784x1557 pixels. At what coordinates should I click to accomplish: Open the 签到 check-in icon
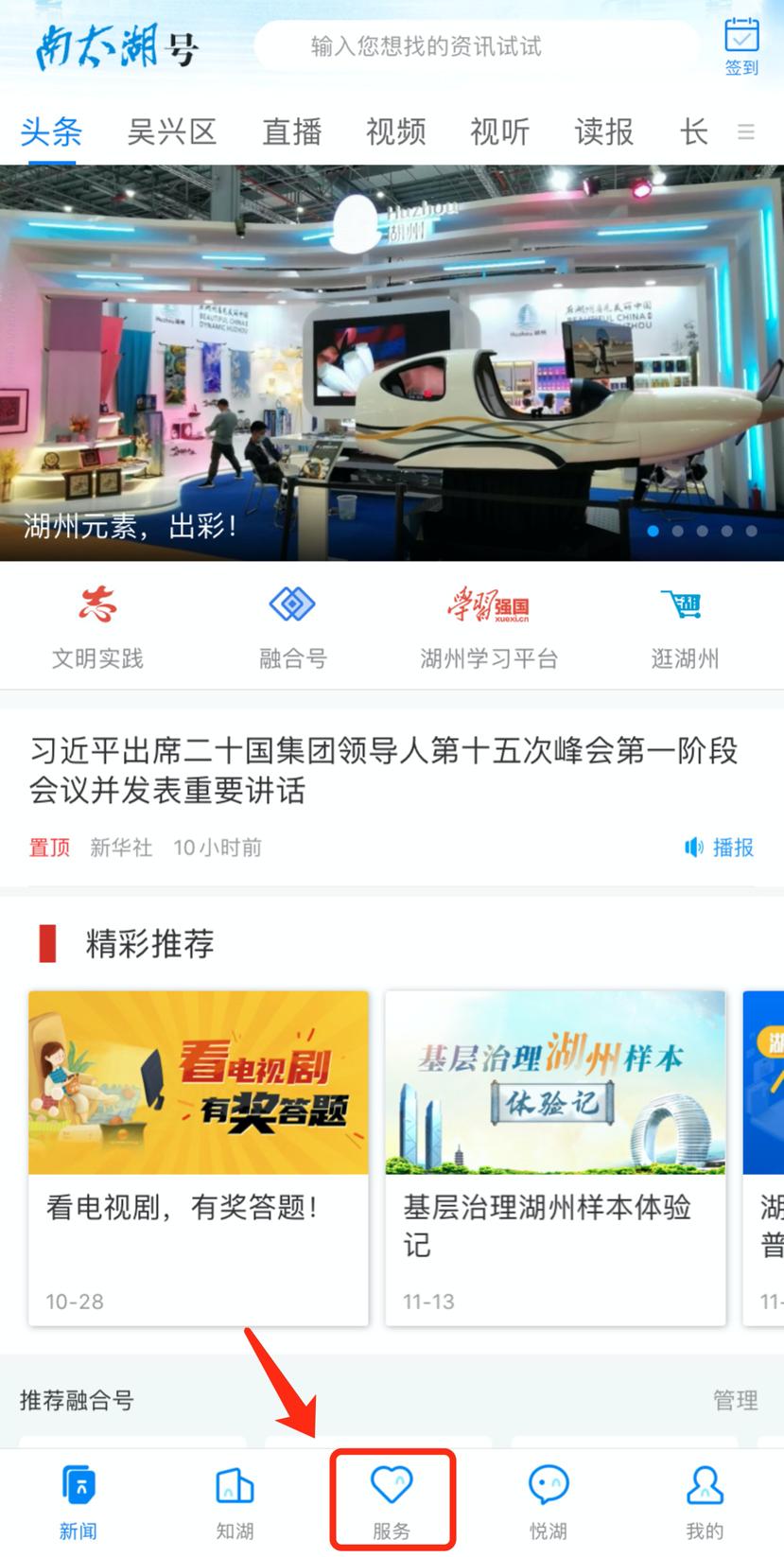(741, 45)
